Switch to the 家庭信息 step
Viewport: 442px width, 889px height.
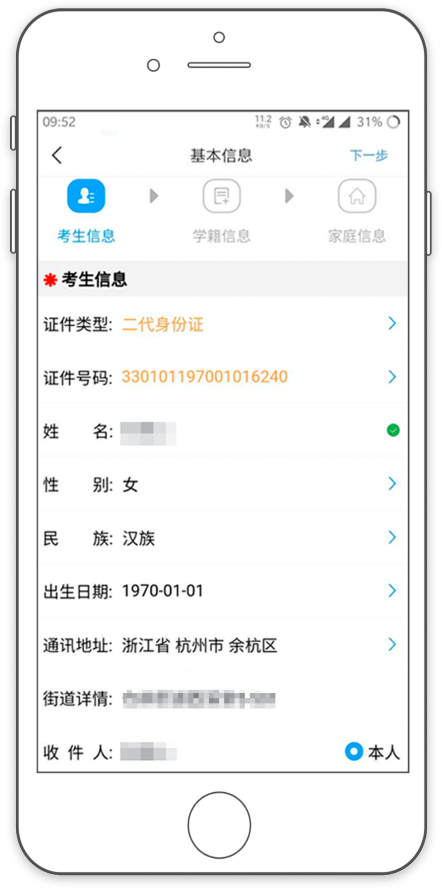357,211
